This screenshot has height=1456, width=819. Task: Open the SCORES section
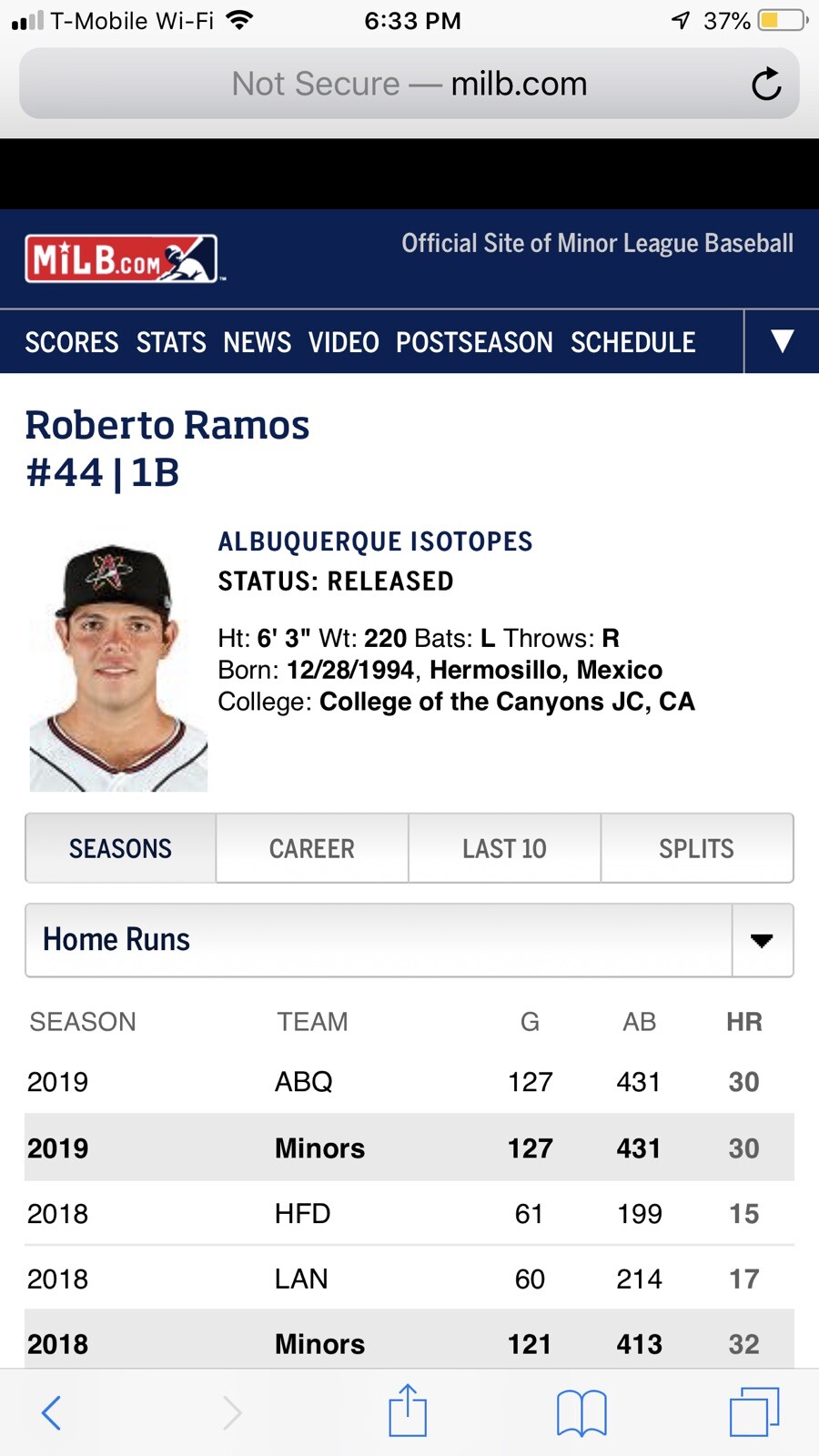[x=71, y=342]
